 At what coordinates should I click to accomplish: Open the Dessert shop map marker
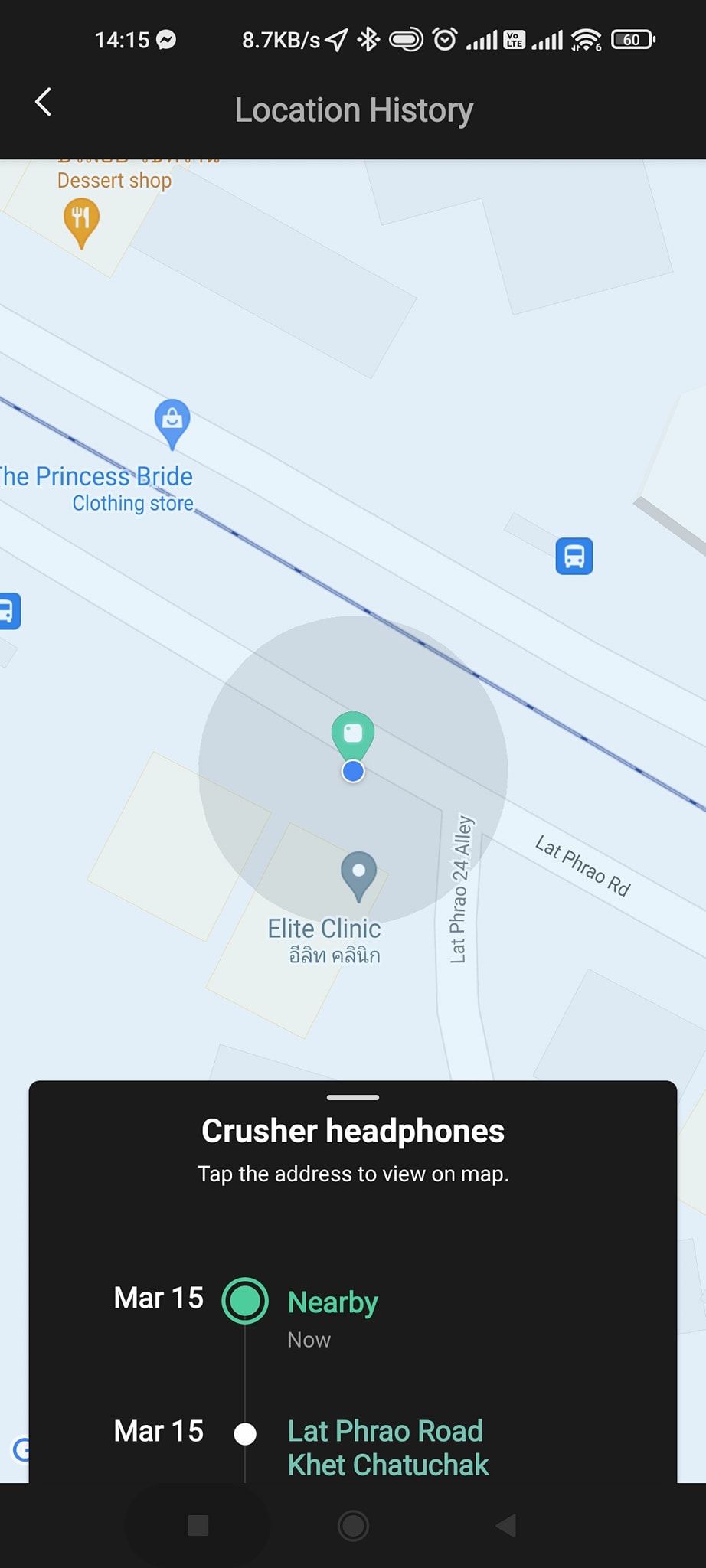pos(81,220)
